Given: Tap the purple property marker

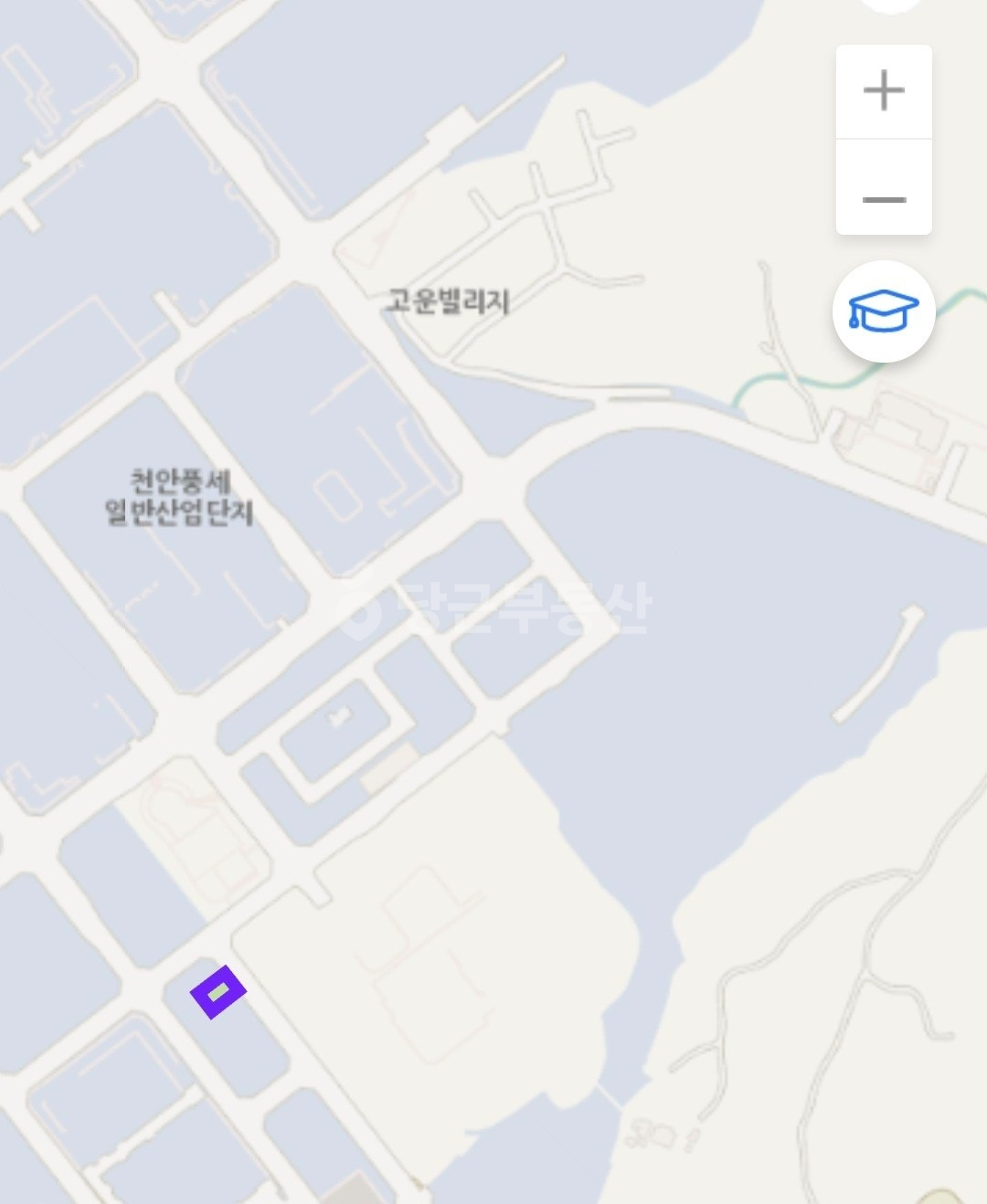Looking at the screenshot, I should coord(218,992).
